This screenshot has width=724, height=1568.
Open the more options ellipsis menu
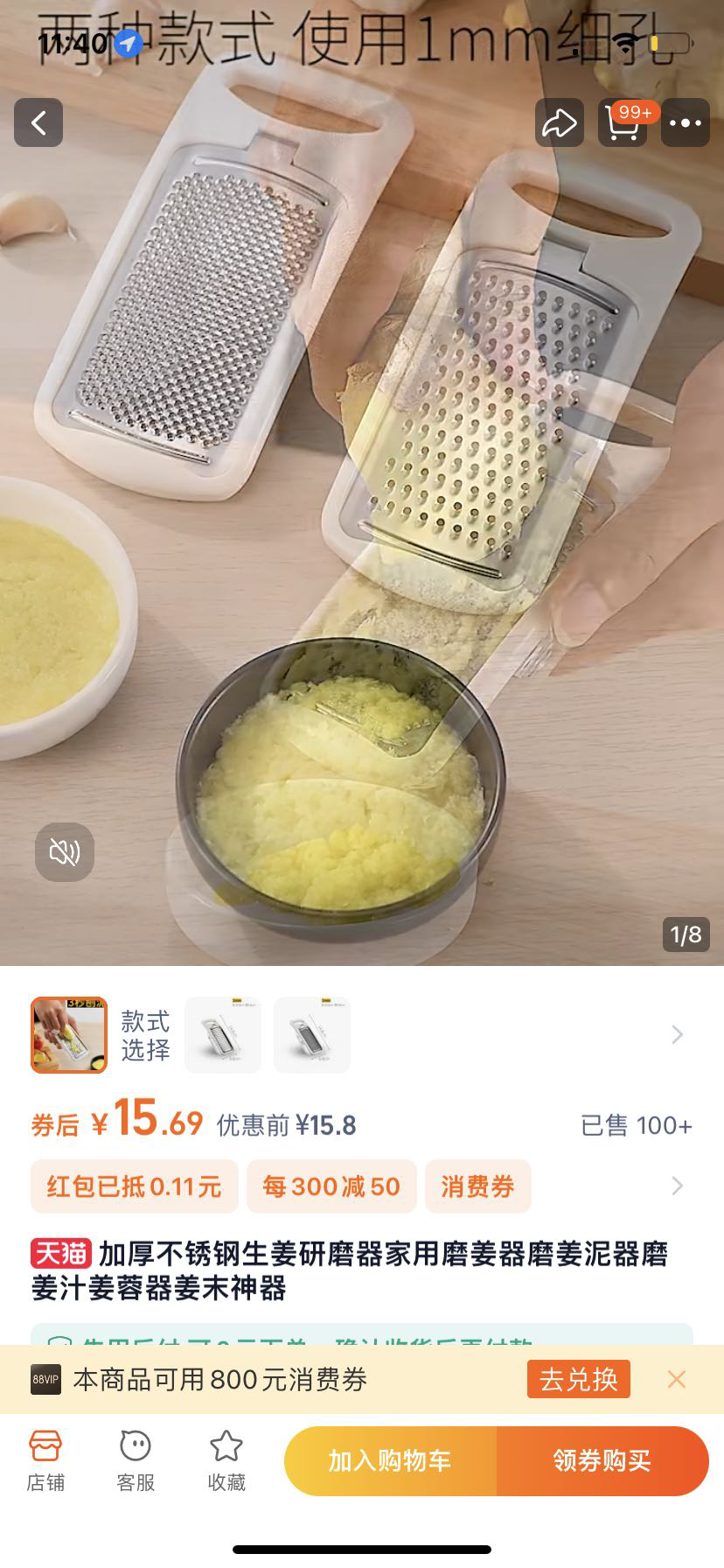pyautogui.click(x=685, y=122)
